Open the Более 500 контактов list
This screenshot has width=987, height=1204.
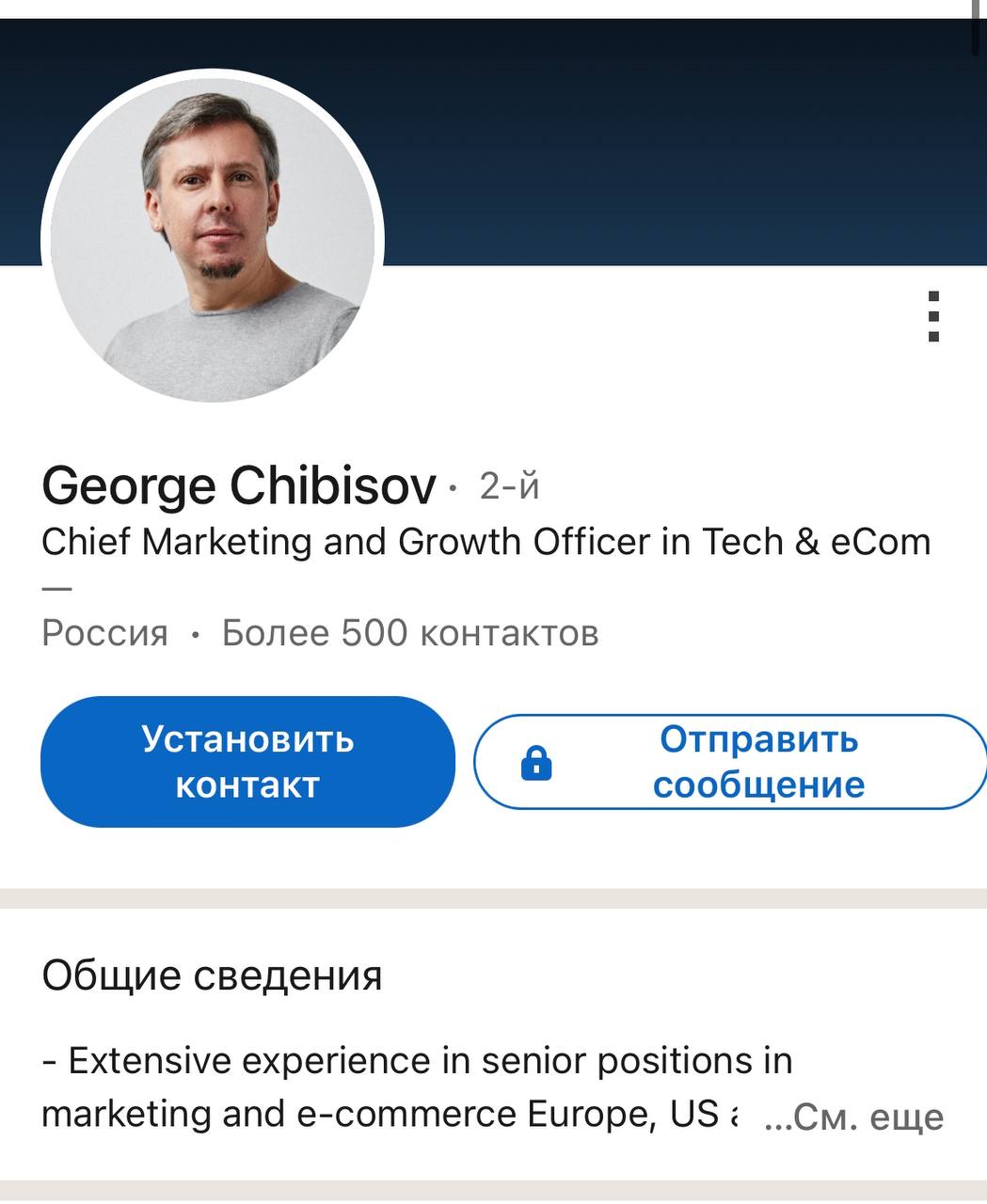[410, 633]
